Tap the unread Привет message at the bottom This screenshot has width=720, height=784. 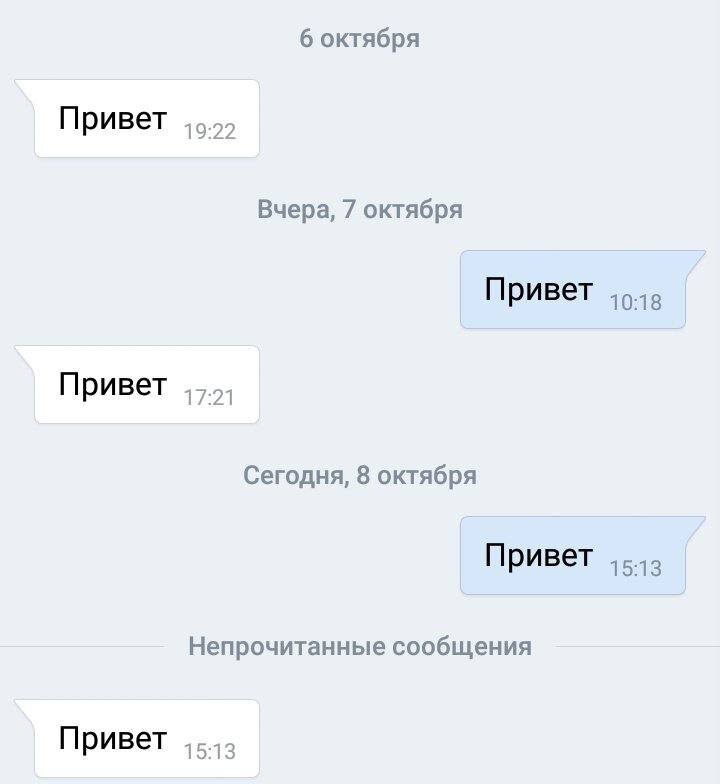146,738
